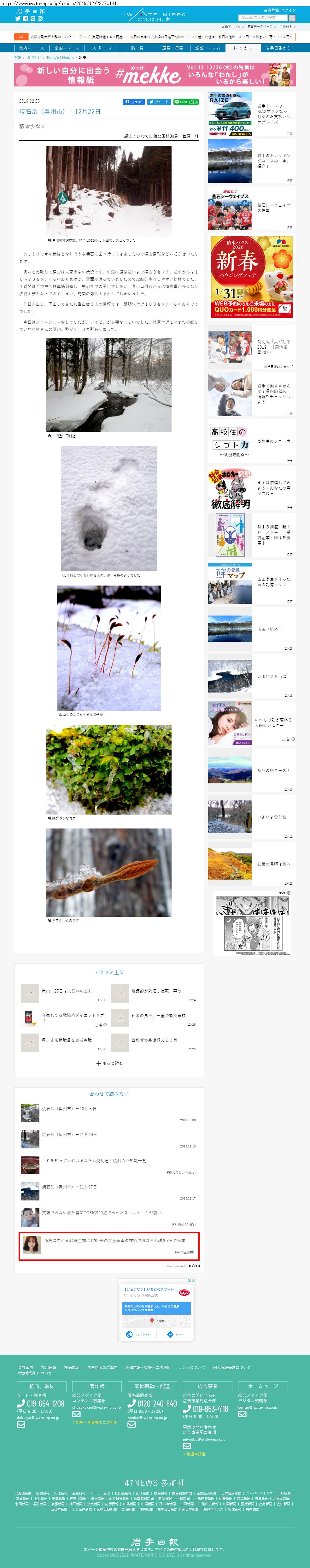Screen dimensions: 310x1568
Task: Tap the TOP breadcrumb link
Action: coord(18,58)
